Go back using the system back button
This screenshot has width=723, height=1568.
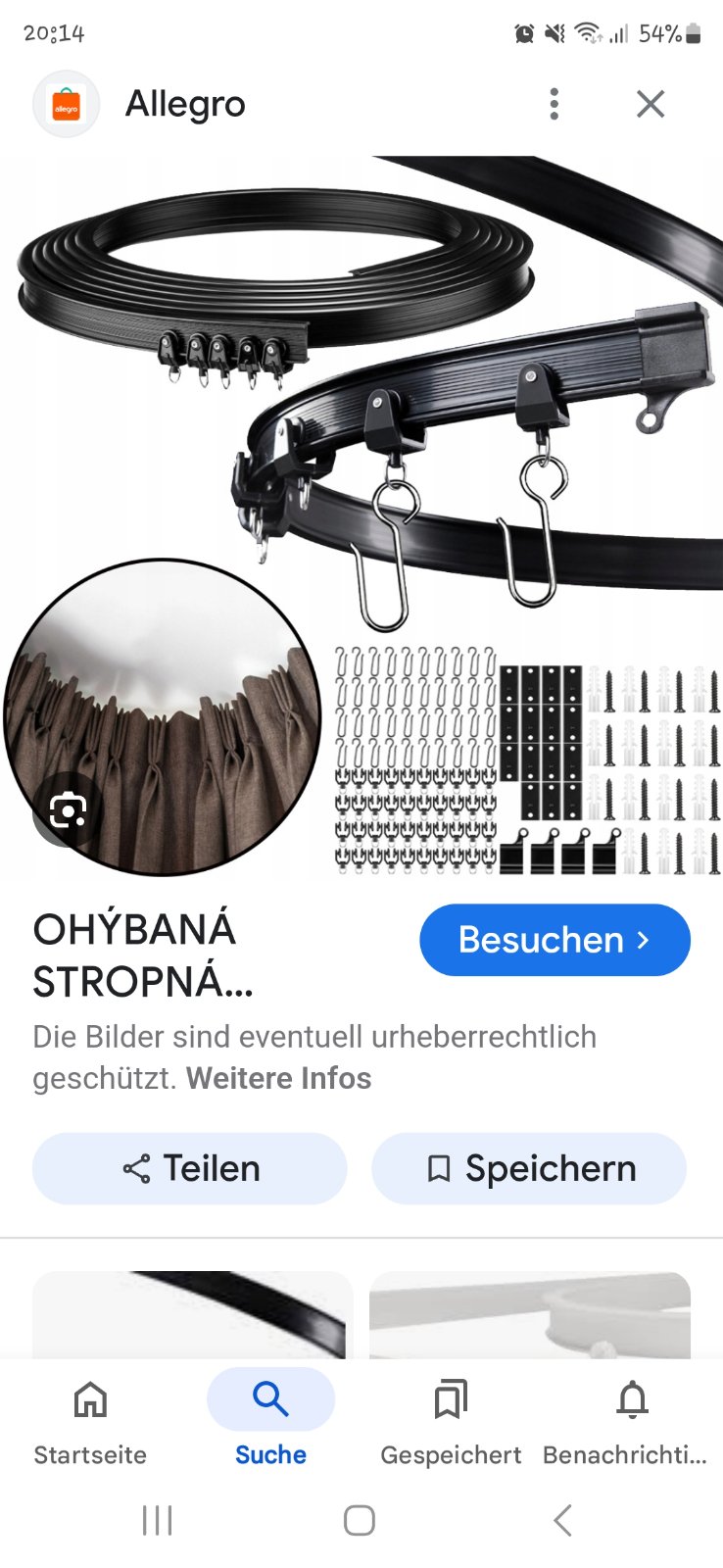pos(562,1520)
